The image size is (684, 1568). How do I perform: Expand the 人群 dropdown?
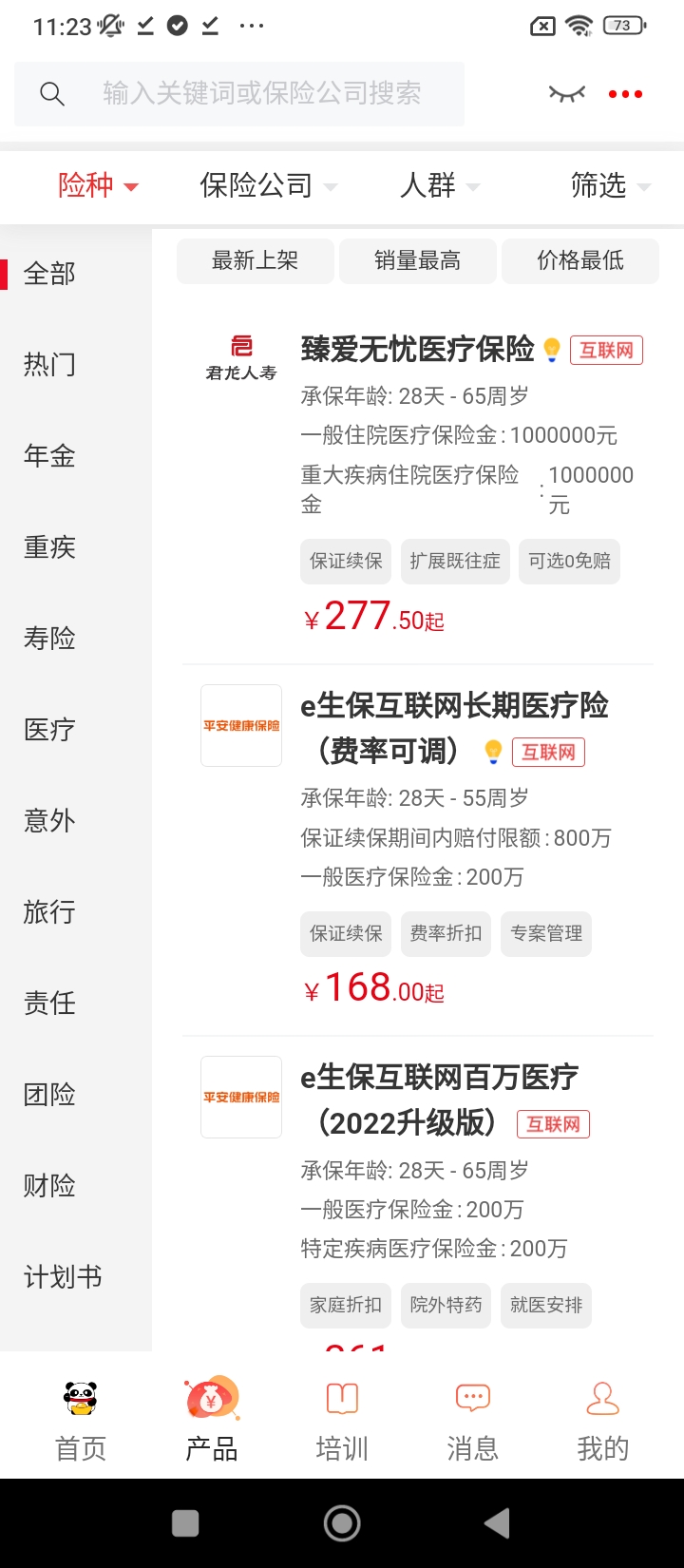point(439,185)
